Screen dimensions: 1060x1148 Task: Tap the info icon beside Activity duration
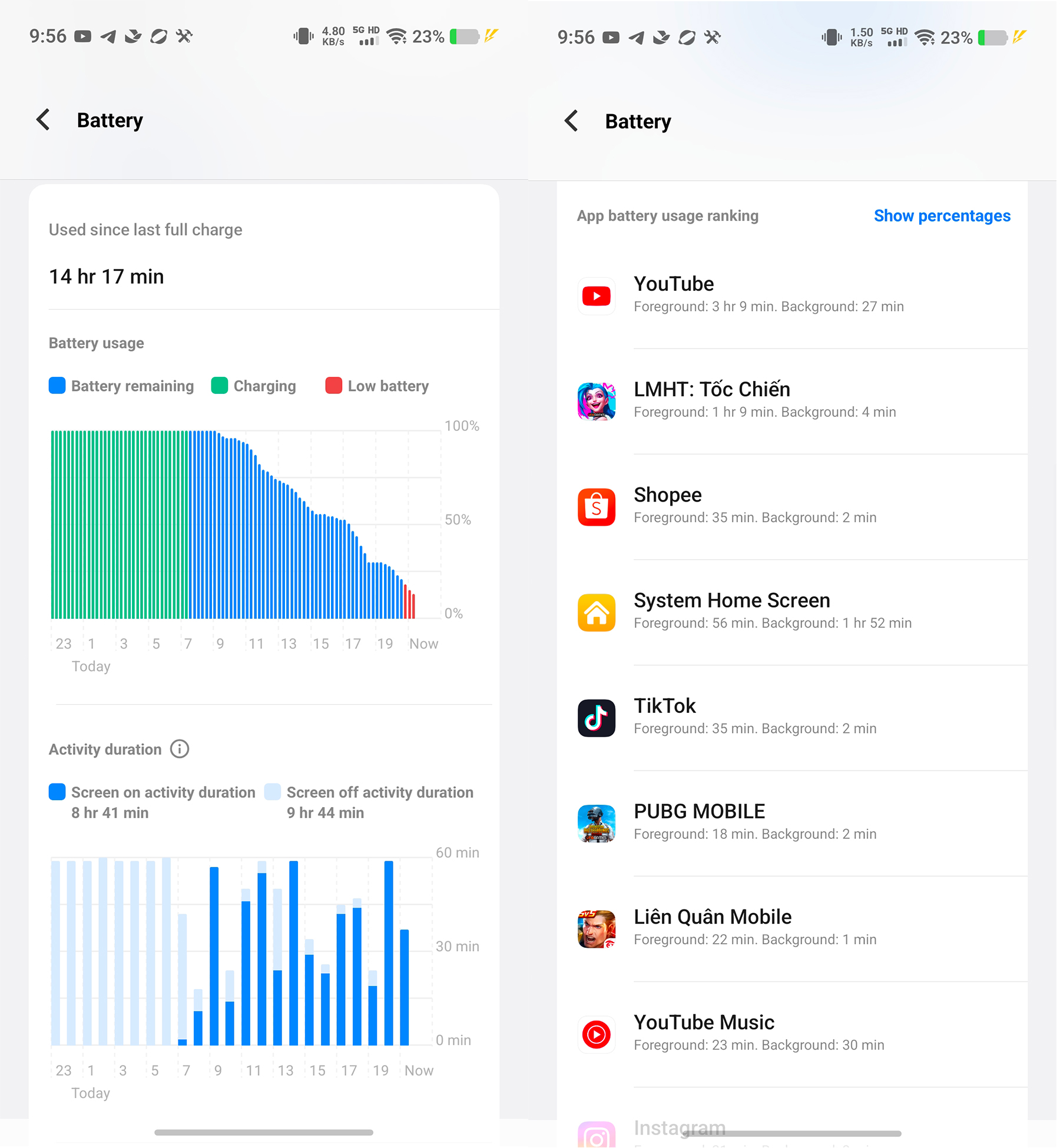click(180, 749)
